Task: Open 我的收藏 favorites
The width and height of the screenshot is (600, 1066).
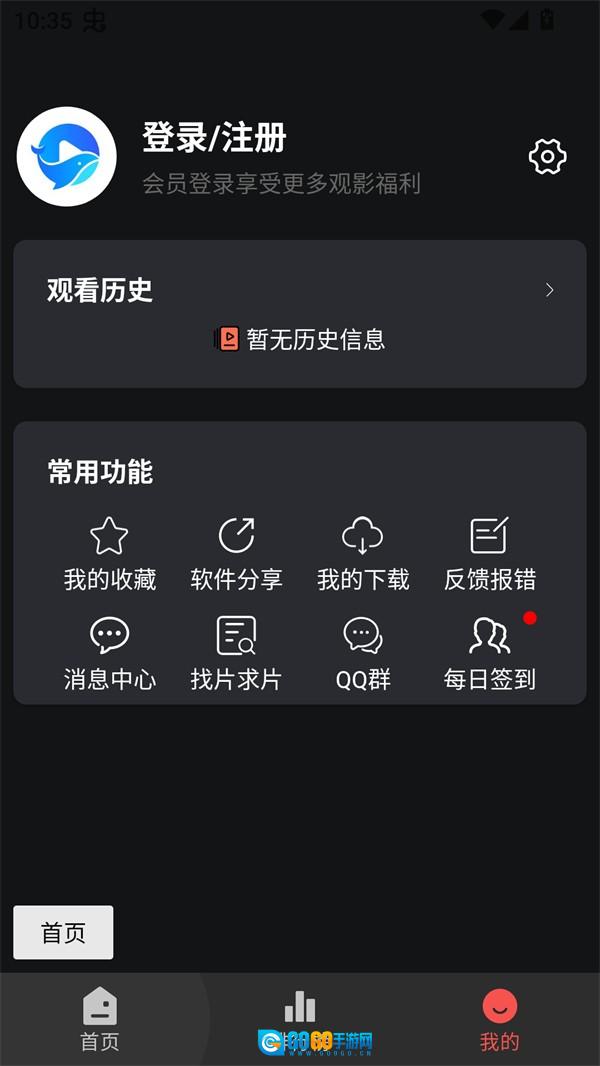Action: pyautogui.click(x=110, y=554)
